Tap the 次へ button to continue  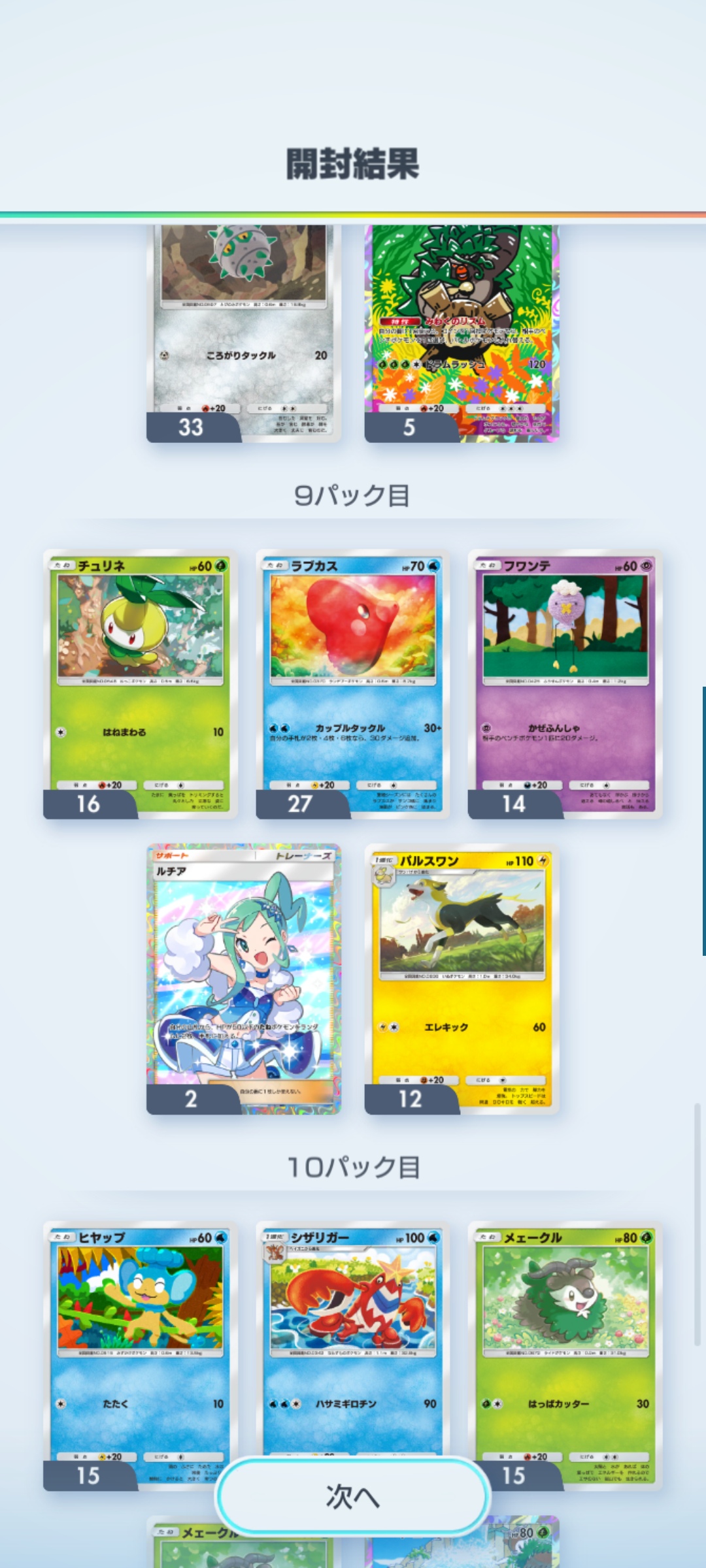pos(353,1495)
